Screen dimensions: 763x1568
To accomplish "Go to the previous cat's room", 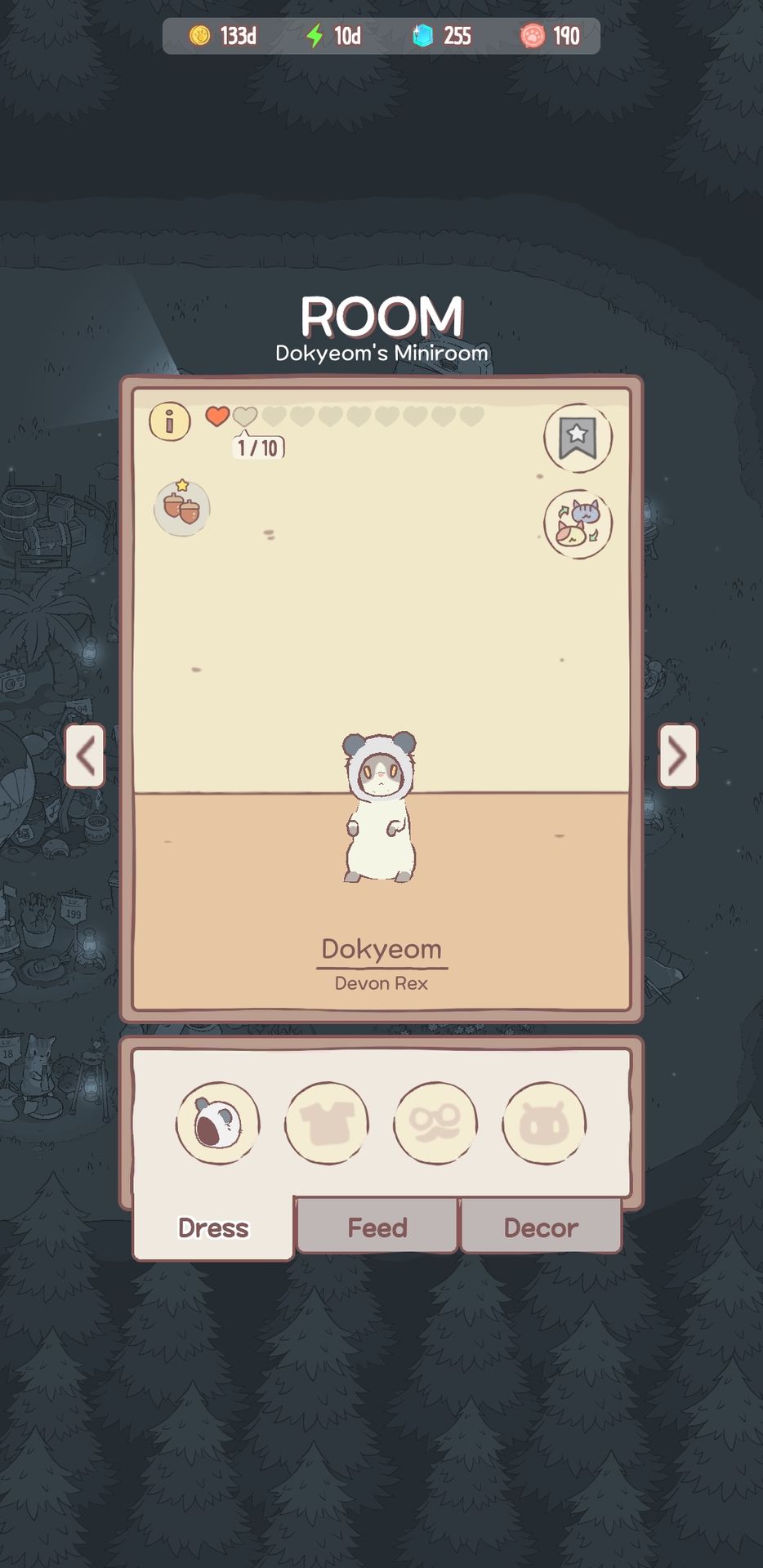I will pos(85,755).
